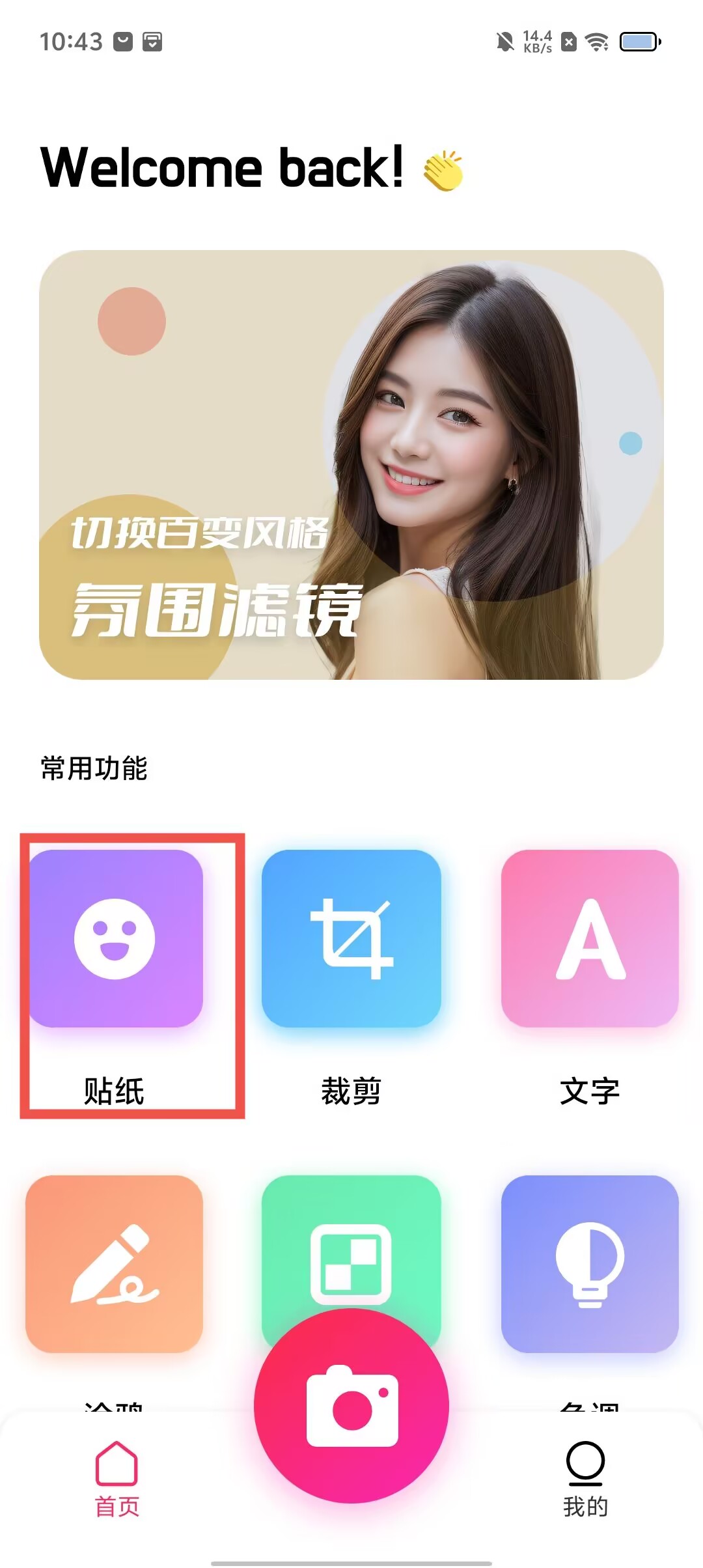This screenshot has height=1568, width=703.
Task: Open the 贴纸 sticker tool
Action: pos(115,938)
